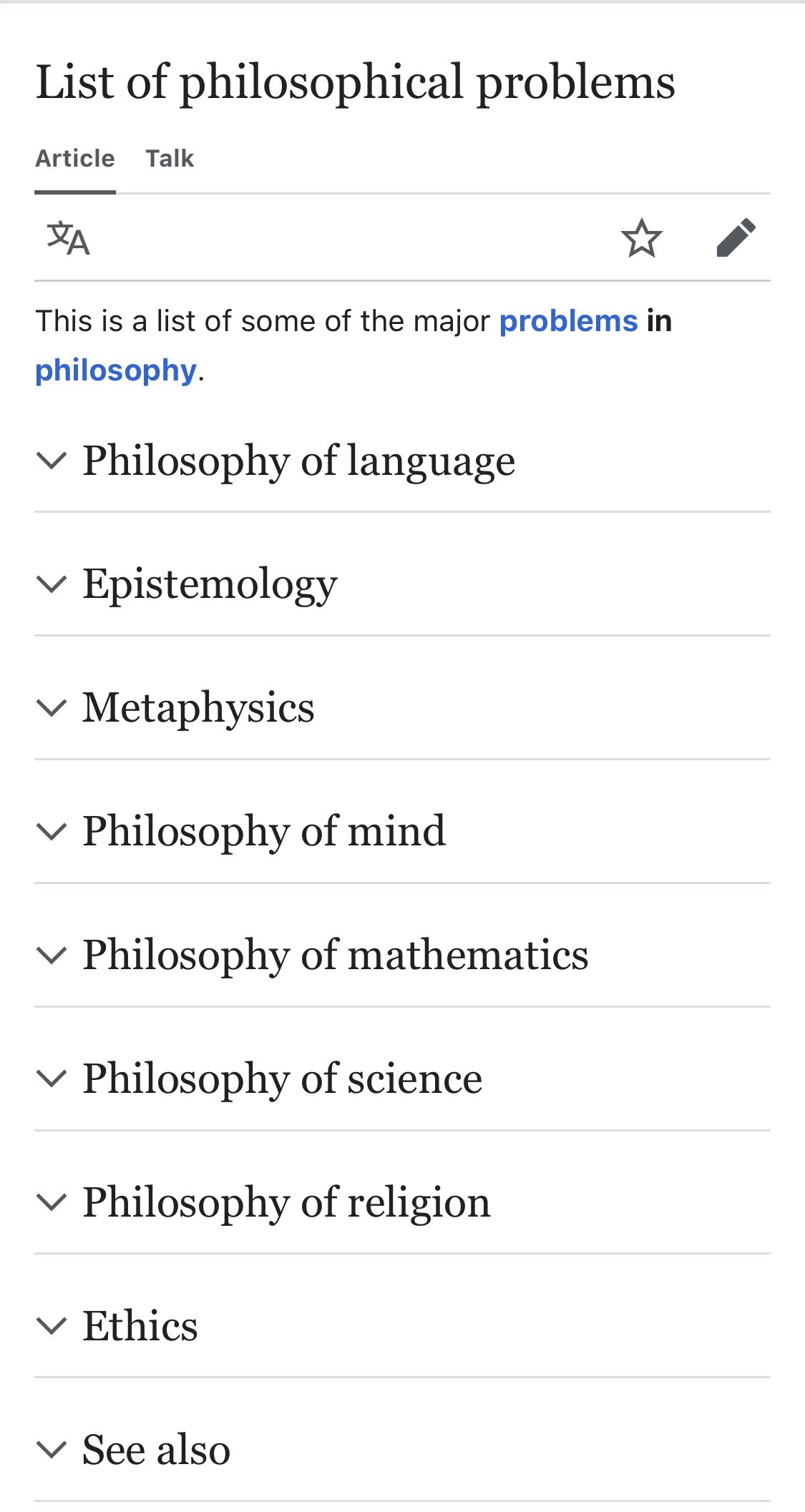
Task: Expand the See also section
Action: pyautogui.click(x=402, y=1450)
